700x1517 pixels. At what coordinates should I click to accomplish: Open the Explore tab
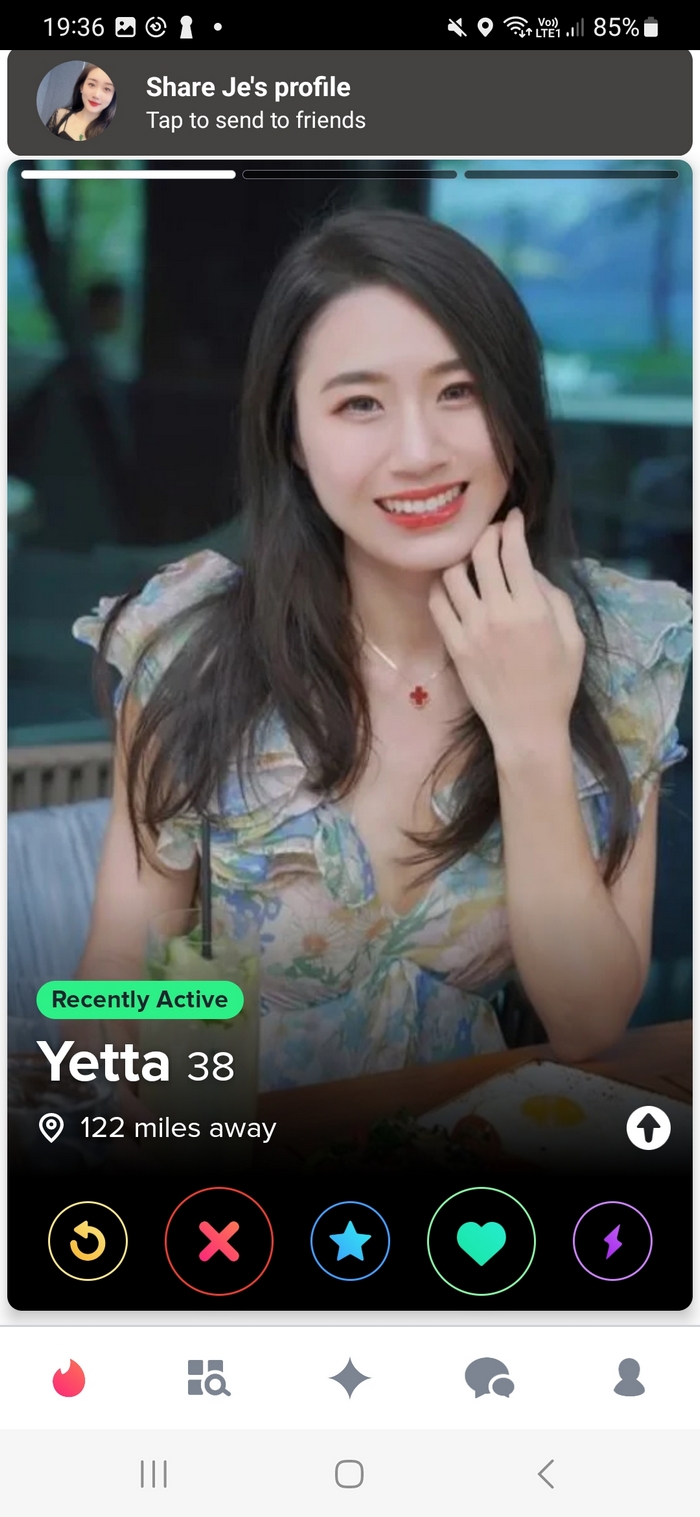tap(209, 1377)
